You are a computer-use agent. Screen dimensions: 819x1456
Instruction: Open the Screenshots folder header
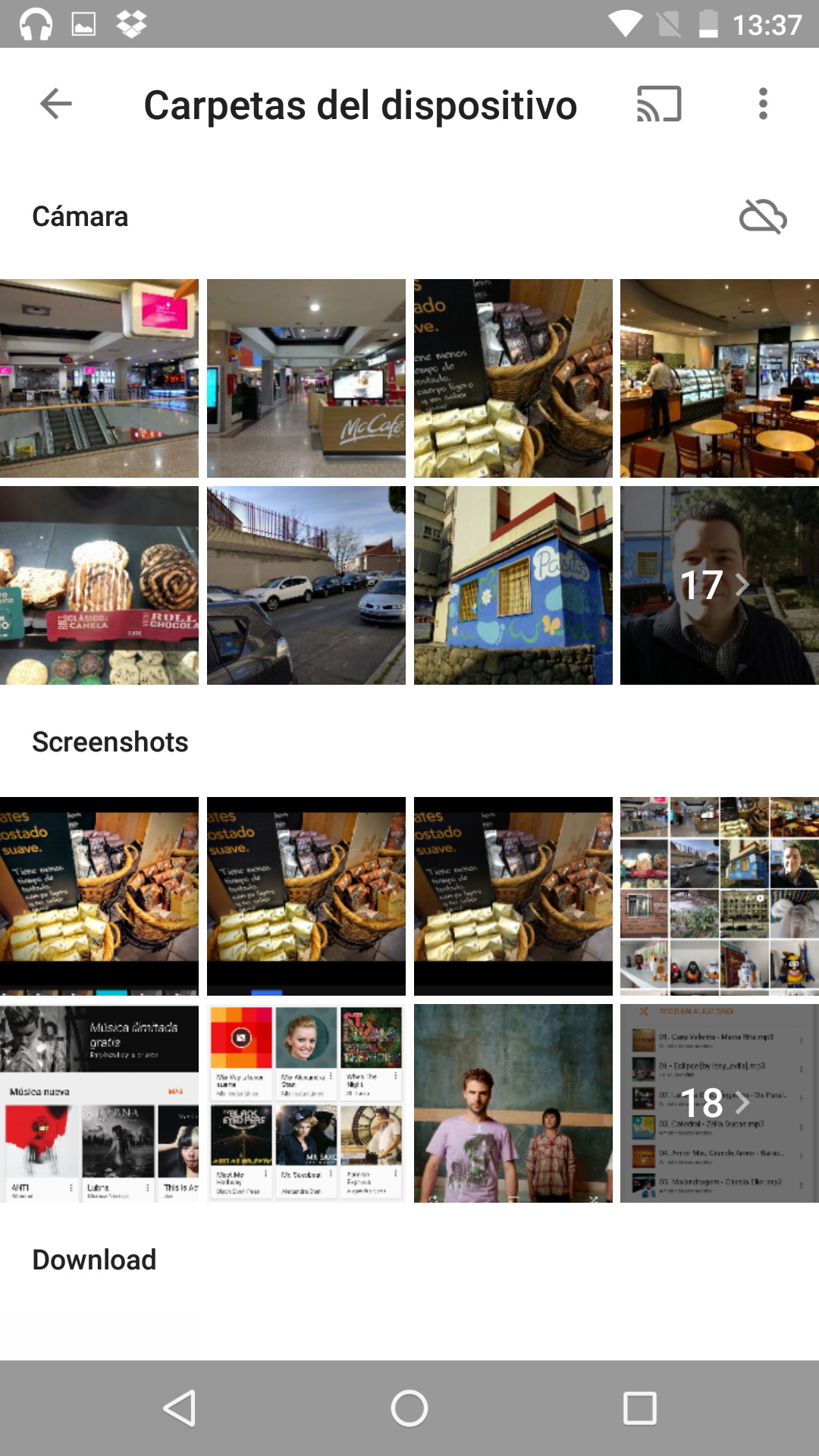point(110,742)
